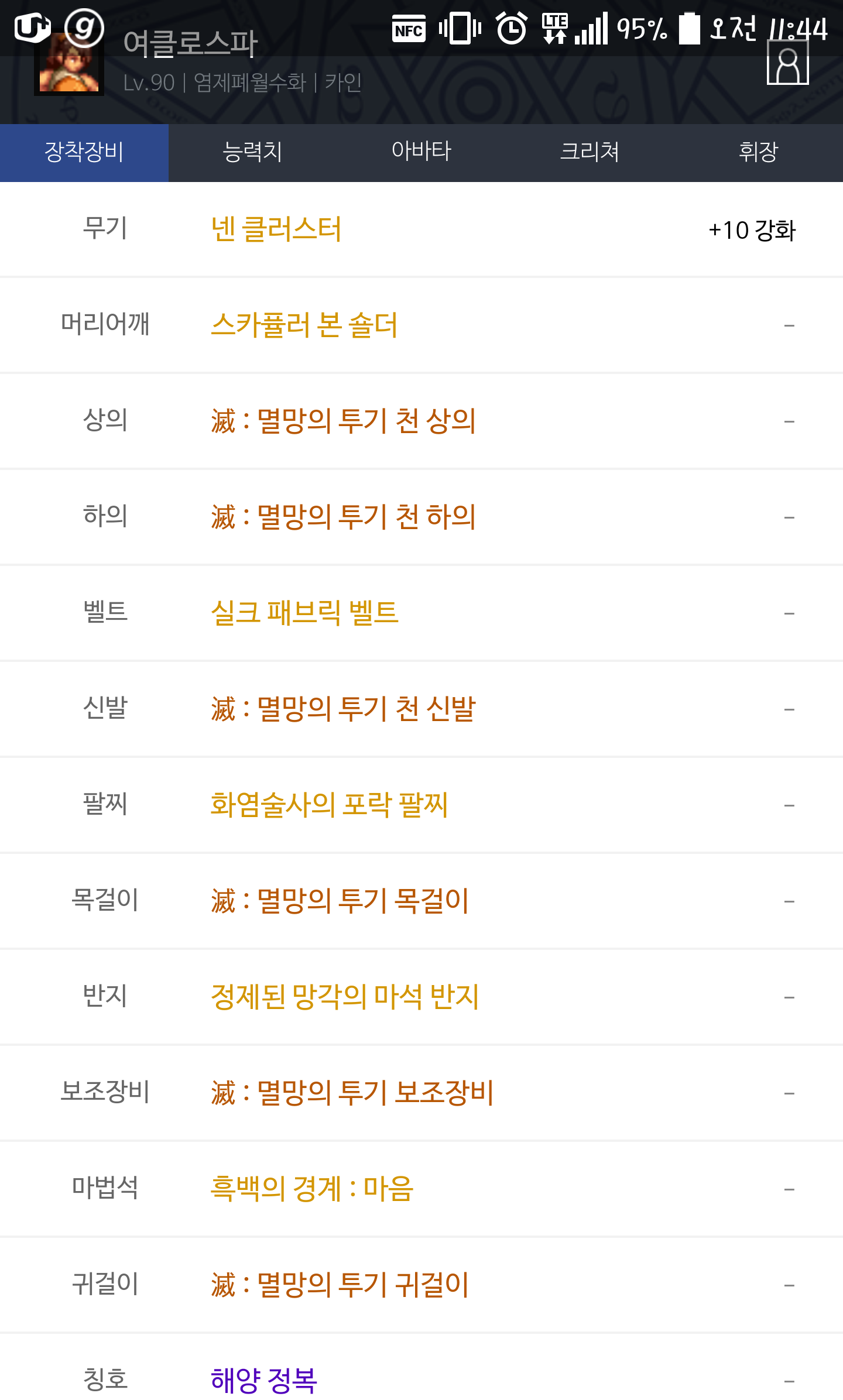View 스카풀러 본 숄더 details
The image size is (843, 1400).
(304, 325)
